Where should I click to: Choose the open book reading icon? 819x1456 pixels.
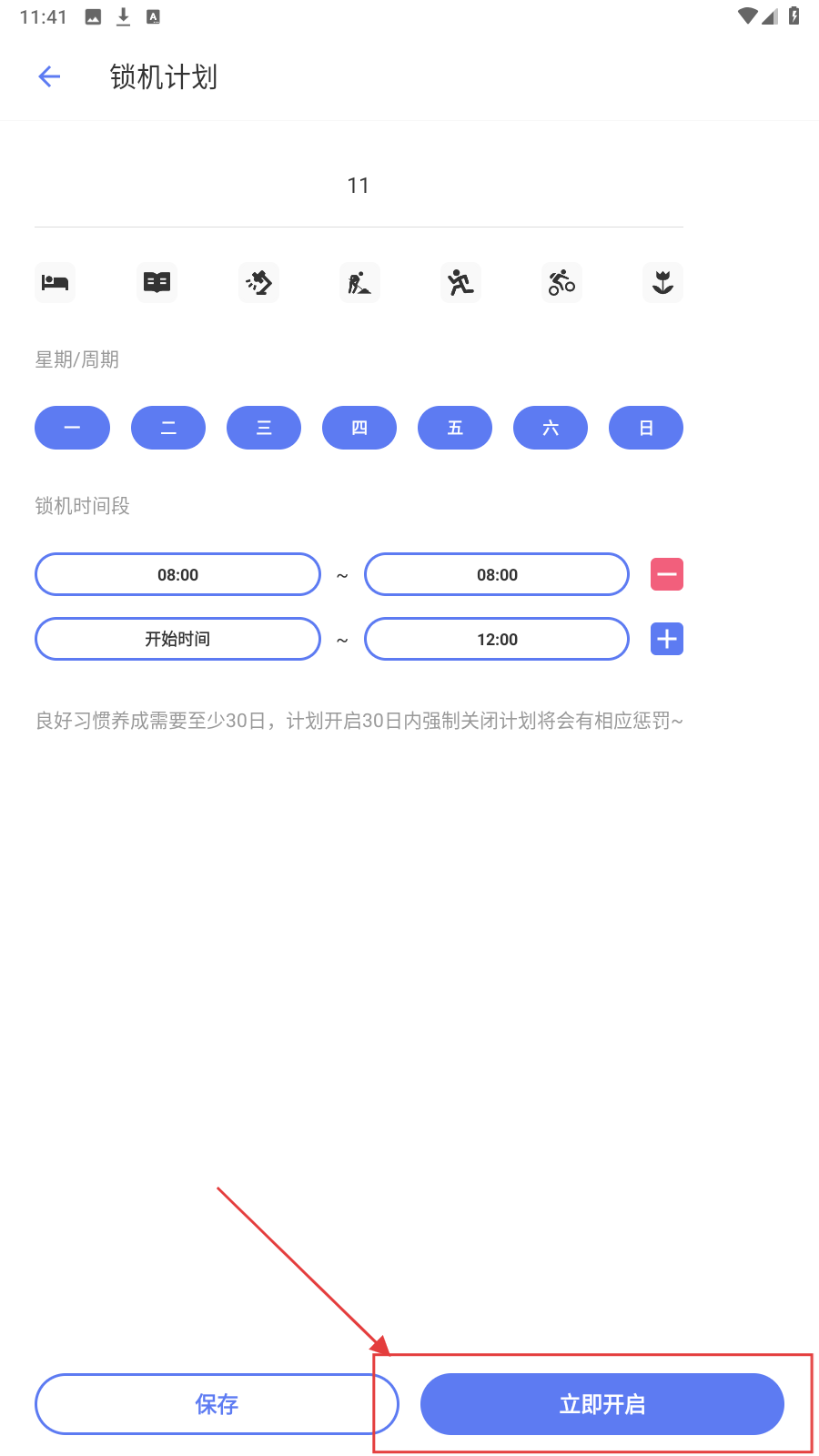157,282
